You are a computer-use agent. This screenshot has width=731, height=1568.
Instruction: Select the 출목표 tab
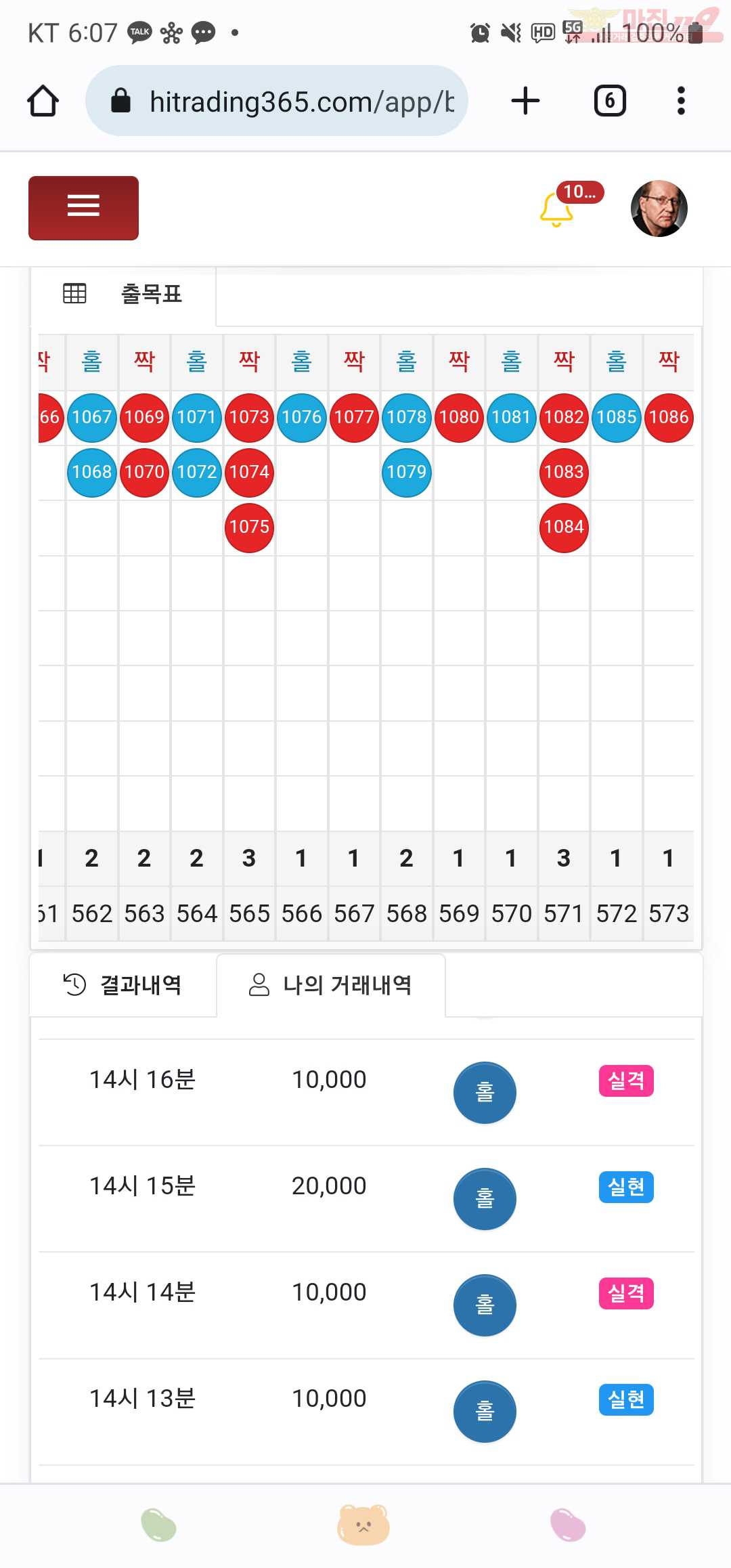123,295
